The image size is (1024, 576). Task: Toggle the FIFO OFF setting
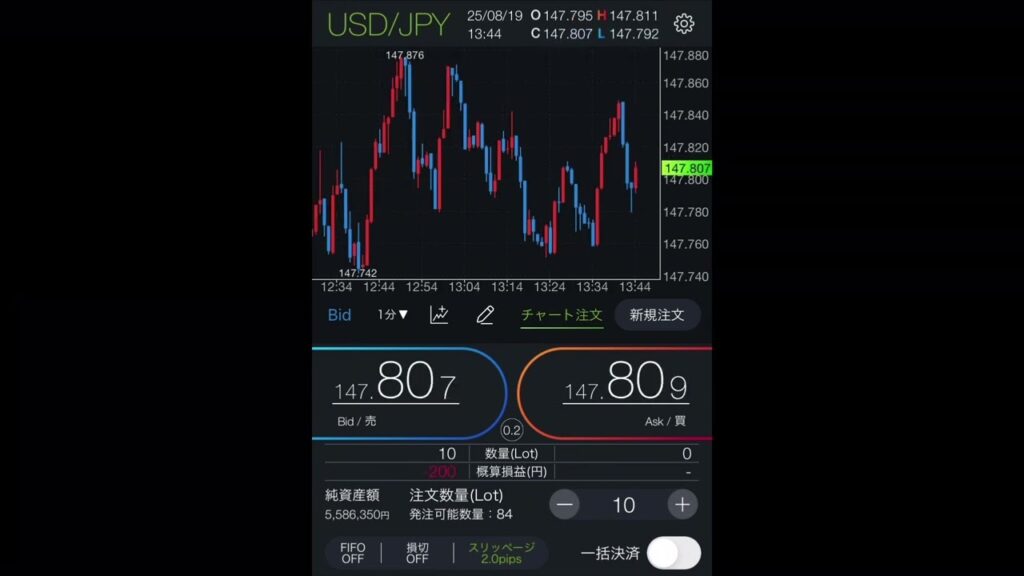pos(353,553)
